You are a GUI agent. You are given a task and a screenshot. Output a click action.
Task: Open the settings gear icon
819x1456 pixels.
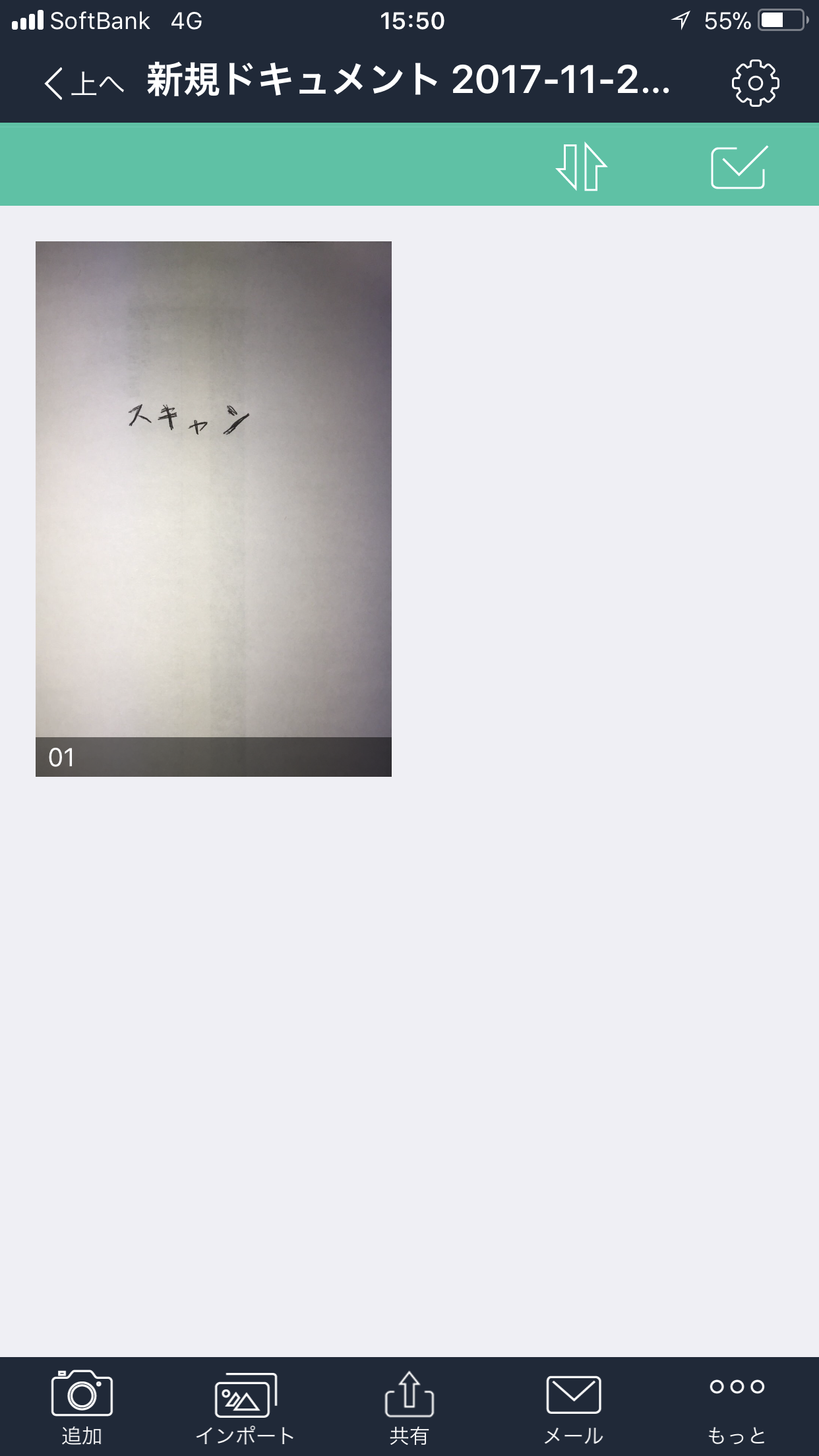pos(755,83)
